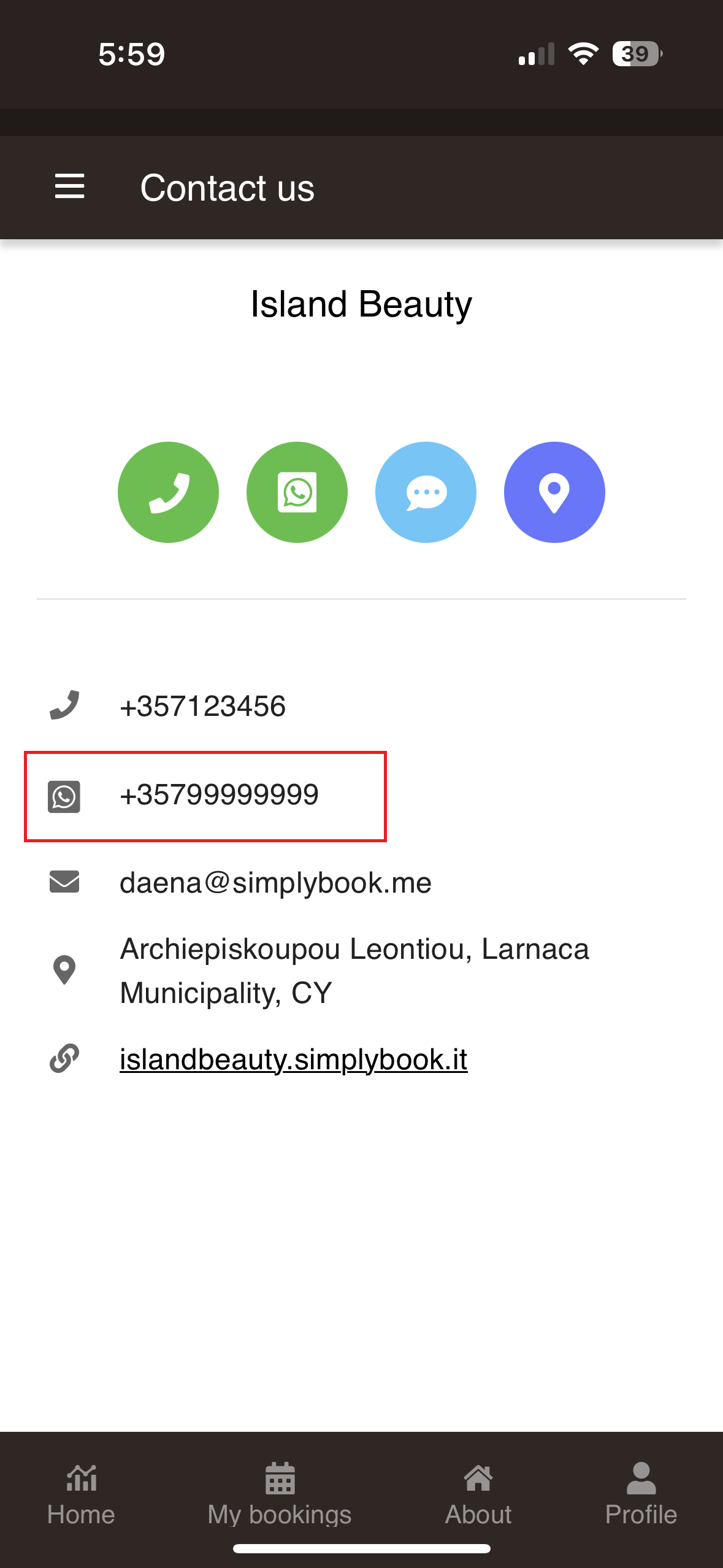Tap the green WhatsApp circle button
This screenshot has height=1568, width=723.
(x=297, y=492)
